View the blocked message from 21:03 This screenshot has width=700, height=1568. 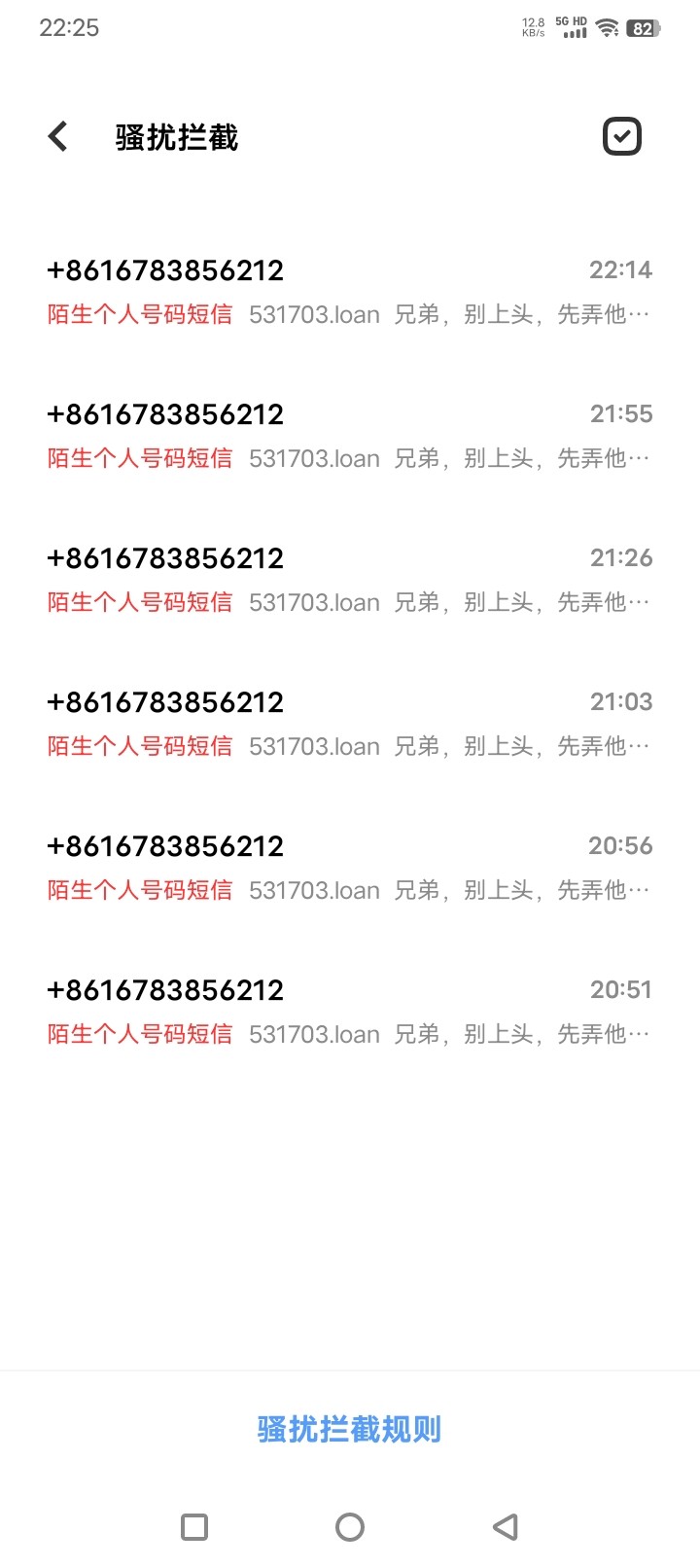[x=348, y=723]
